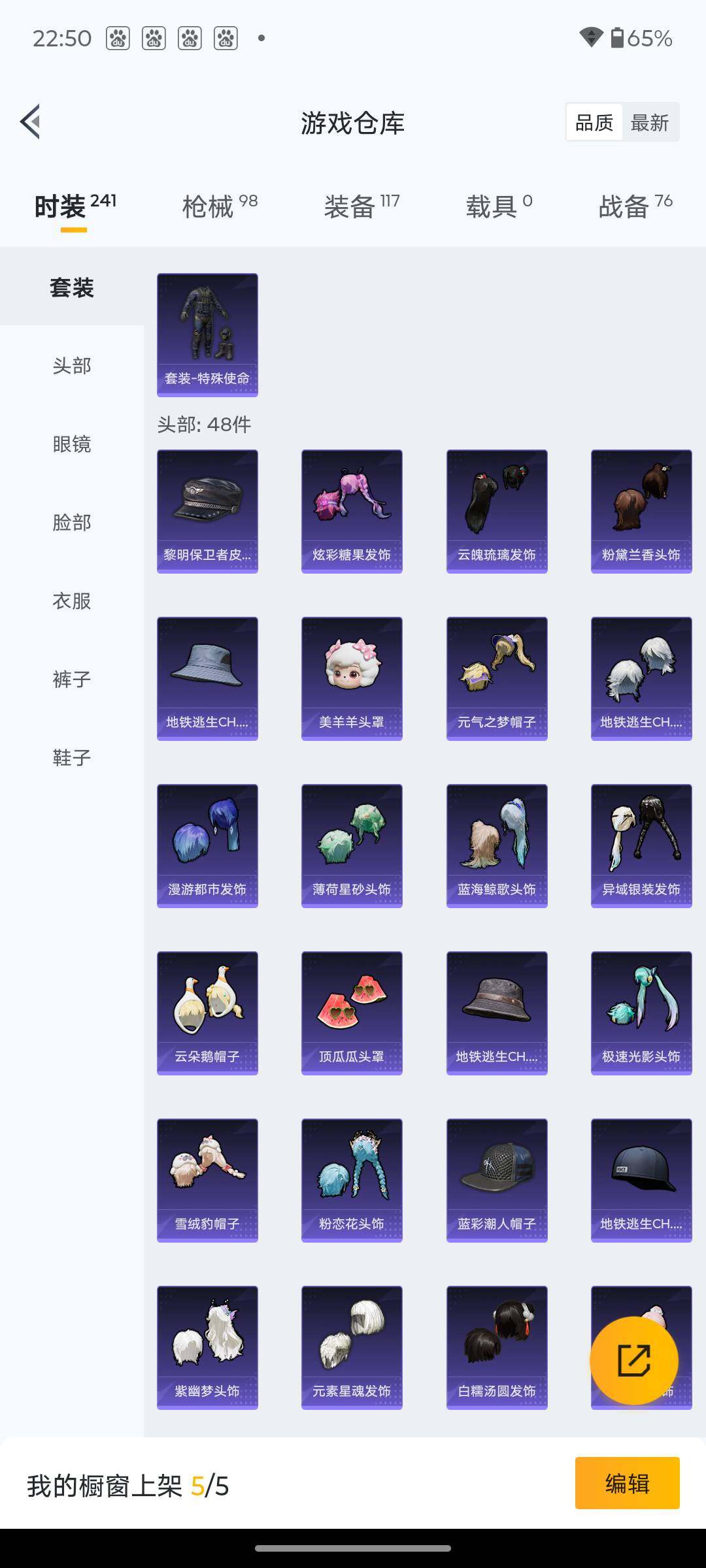Image resolution: width=706 pixels, height=1568 pixels.
Task: Sort by 品质
Action: tap(594, 122)
